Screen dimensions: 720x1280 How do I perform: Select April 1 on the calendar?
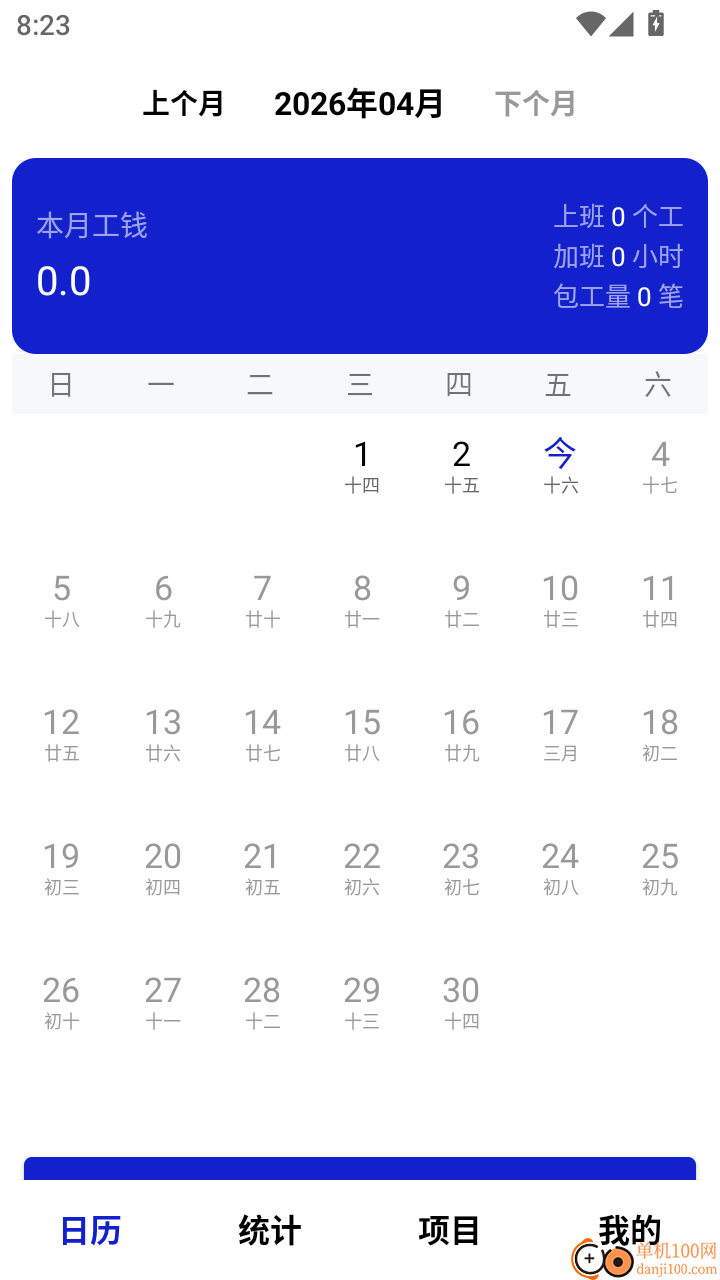[x=361, y=467]
